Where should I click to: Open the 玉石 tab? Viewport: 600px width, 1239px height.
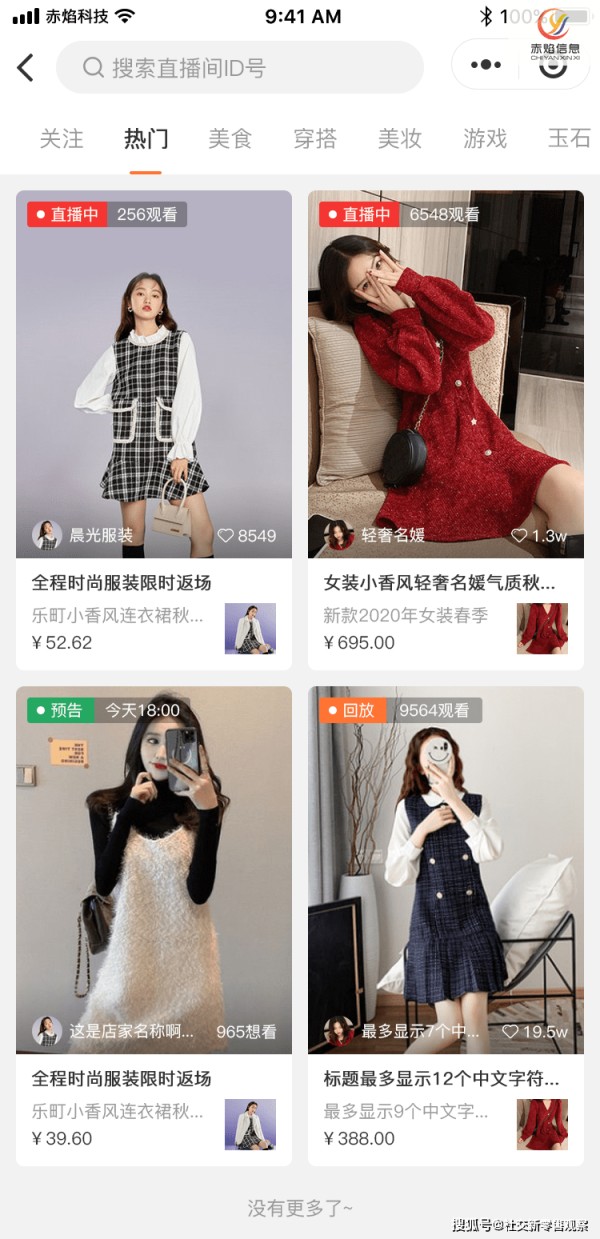pyautogui.click(x=569, y=139)
